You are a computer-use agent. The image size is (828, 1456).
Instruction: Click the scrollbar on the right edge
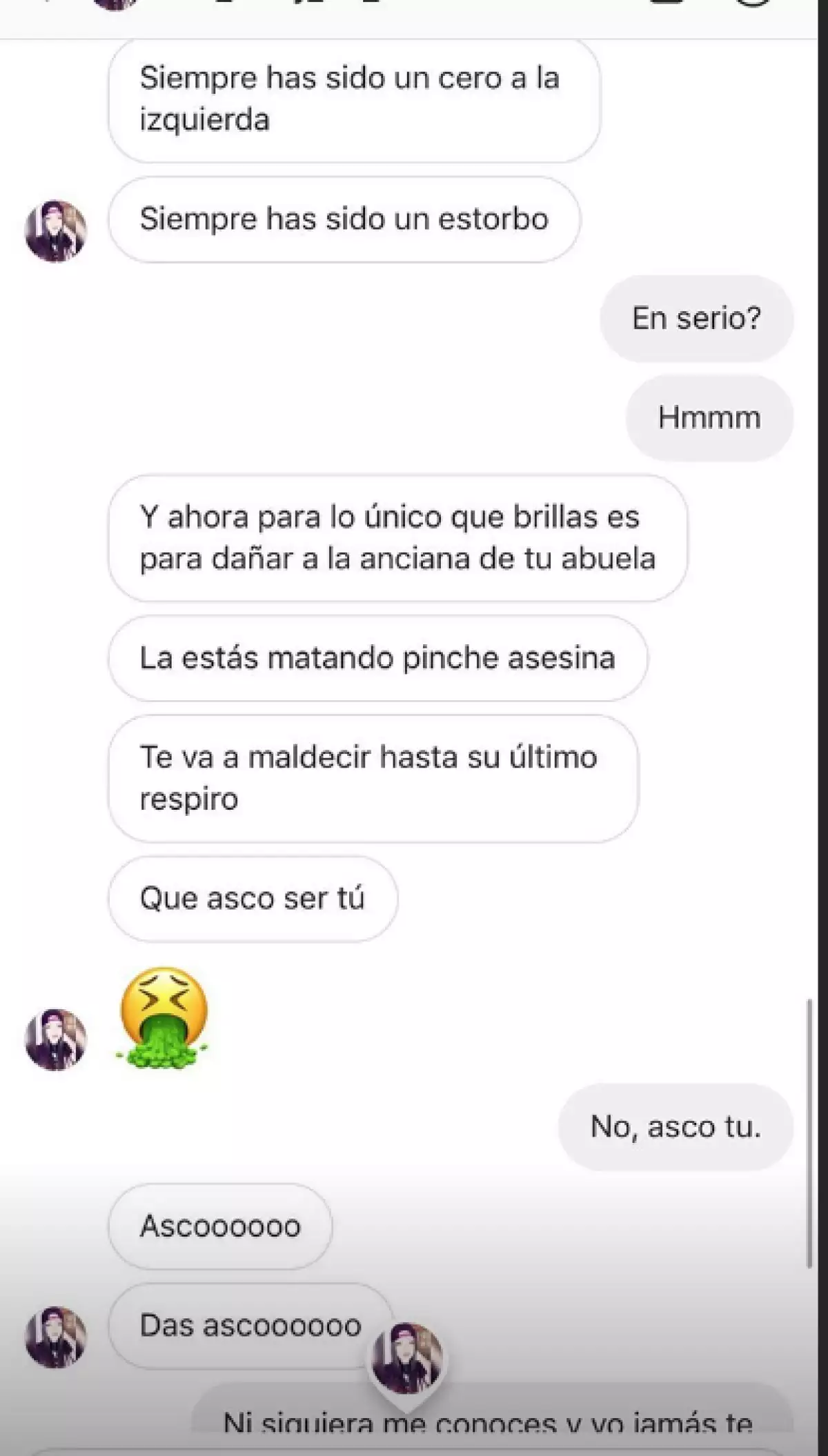point(809,1138)
